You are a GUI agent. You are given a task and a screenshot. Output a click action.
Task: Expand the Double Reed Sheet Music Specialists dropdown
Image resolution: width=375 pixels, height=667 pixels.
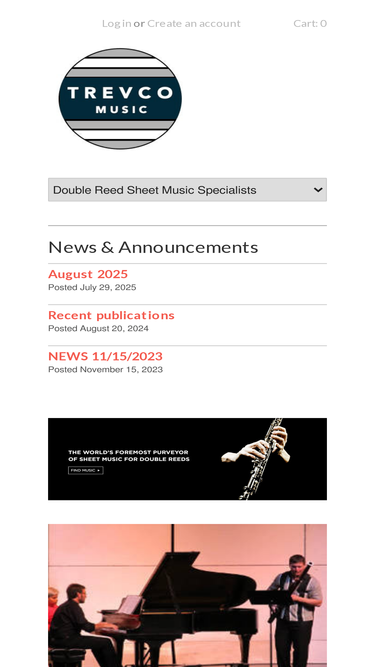click(188, 190)
